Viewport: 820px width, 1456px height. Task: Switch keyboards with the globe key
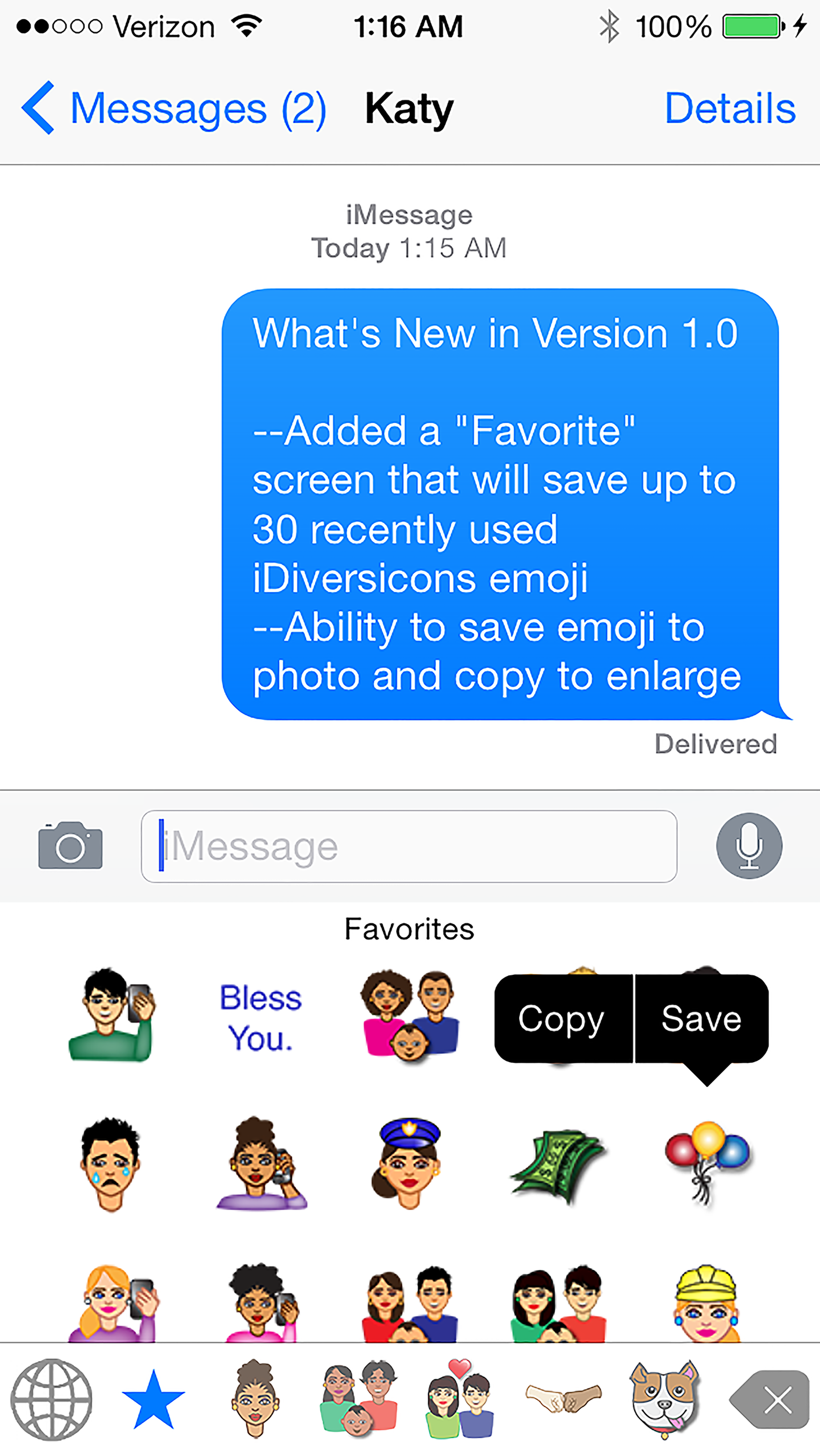click(x=51, y=1399)
